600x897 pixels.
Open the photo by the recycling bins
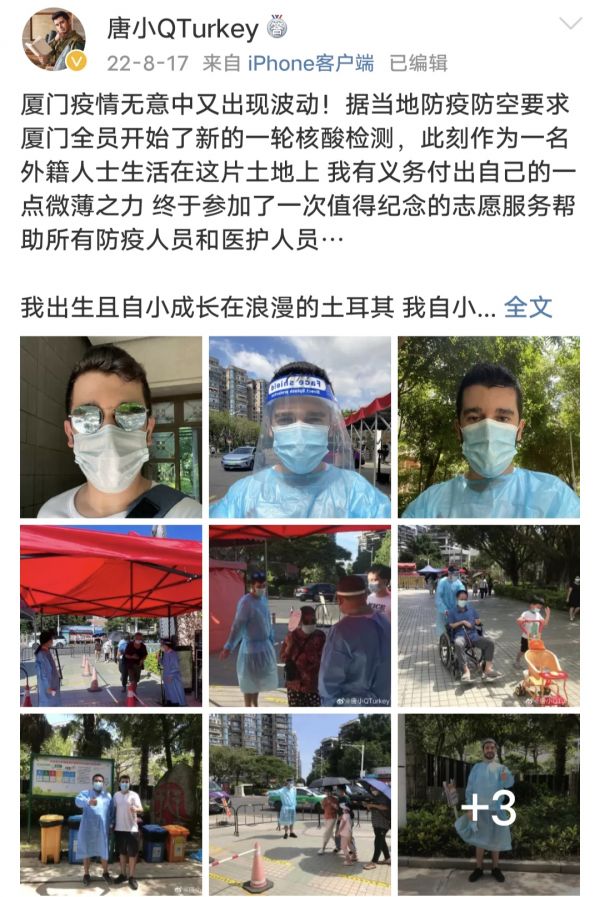coord(111,804)
